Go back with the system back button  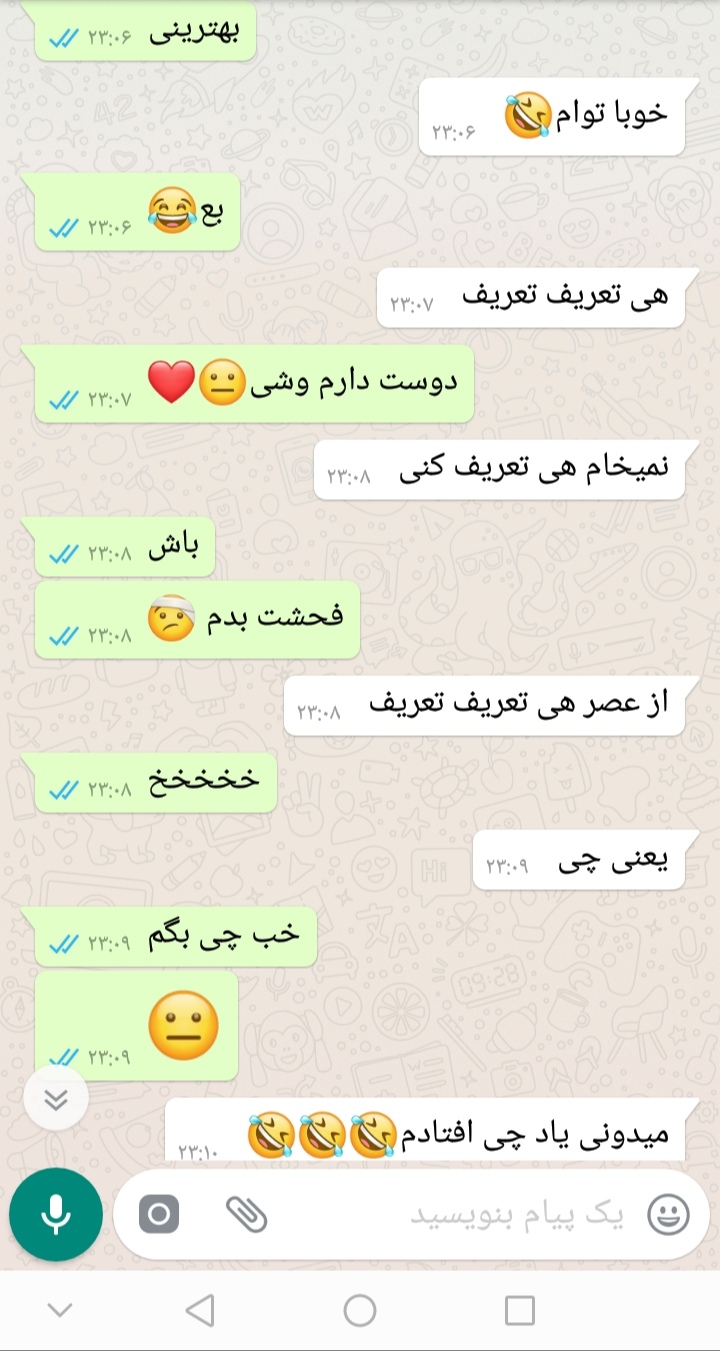(x=200, y=1310)
